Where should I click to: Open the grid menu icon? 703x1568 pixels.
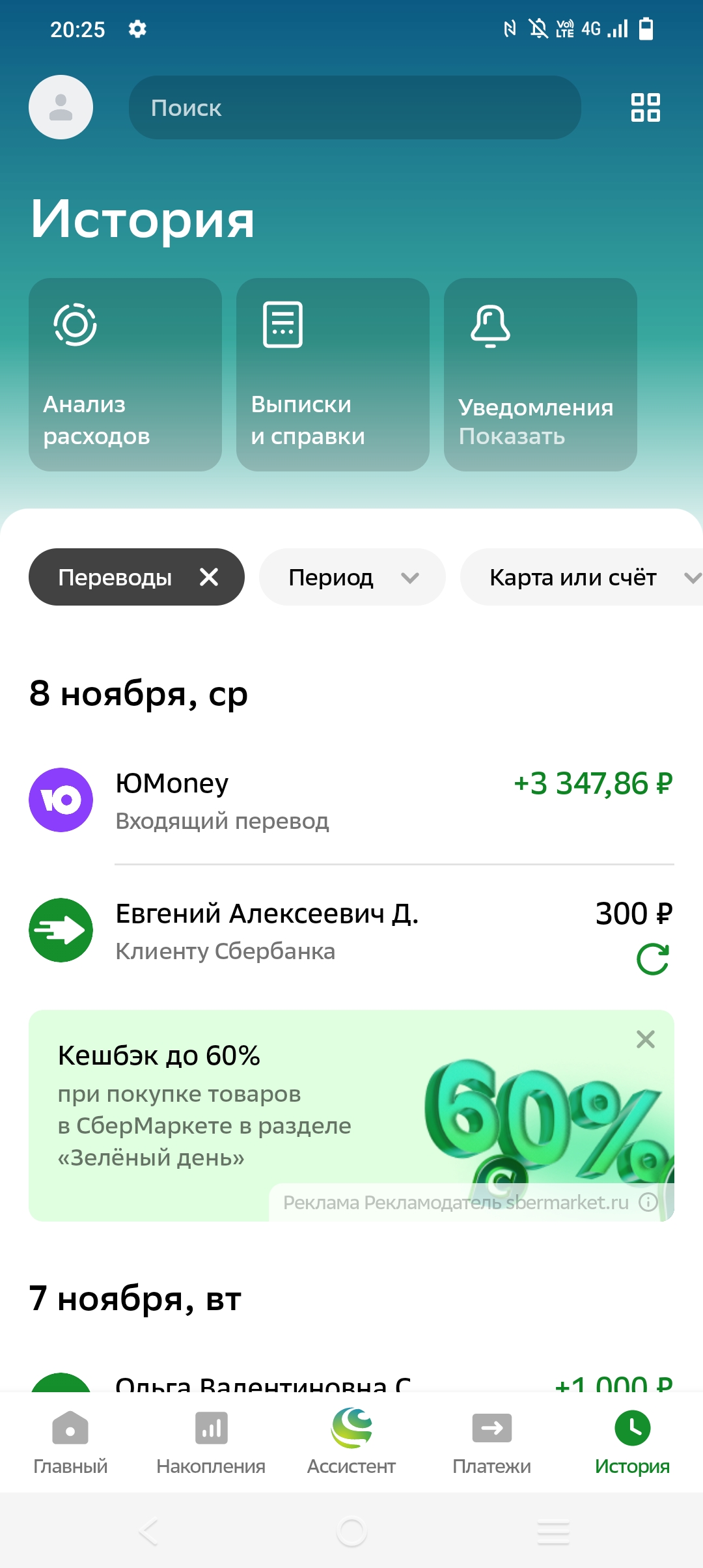[645, 107]
